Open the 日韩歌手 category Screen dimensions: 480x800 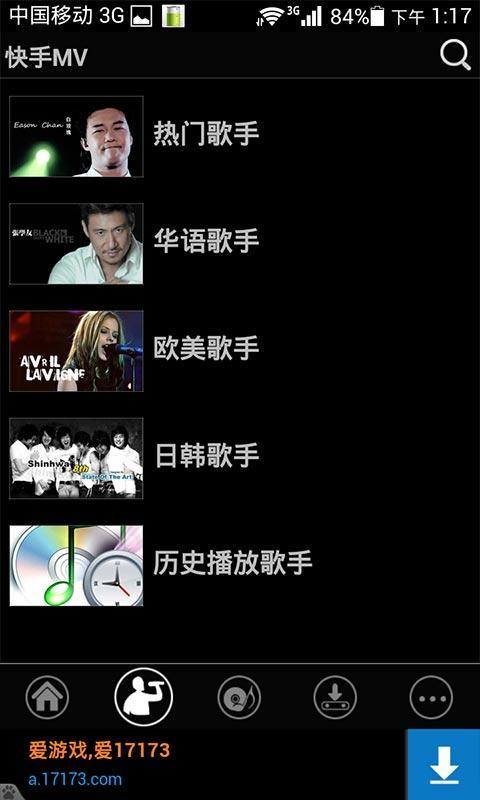point(240,458)
